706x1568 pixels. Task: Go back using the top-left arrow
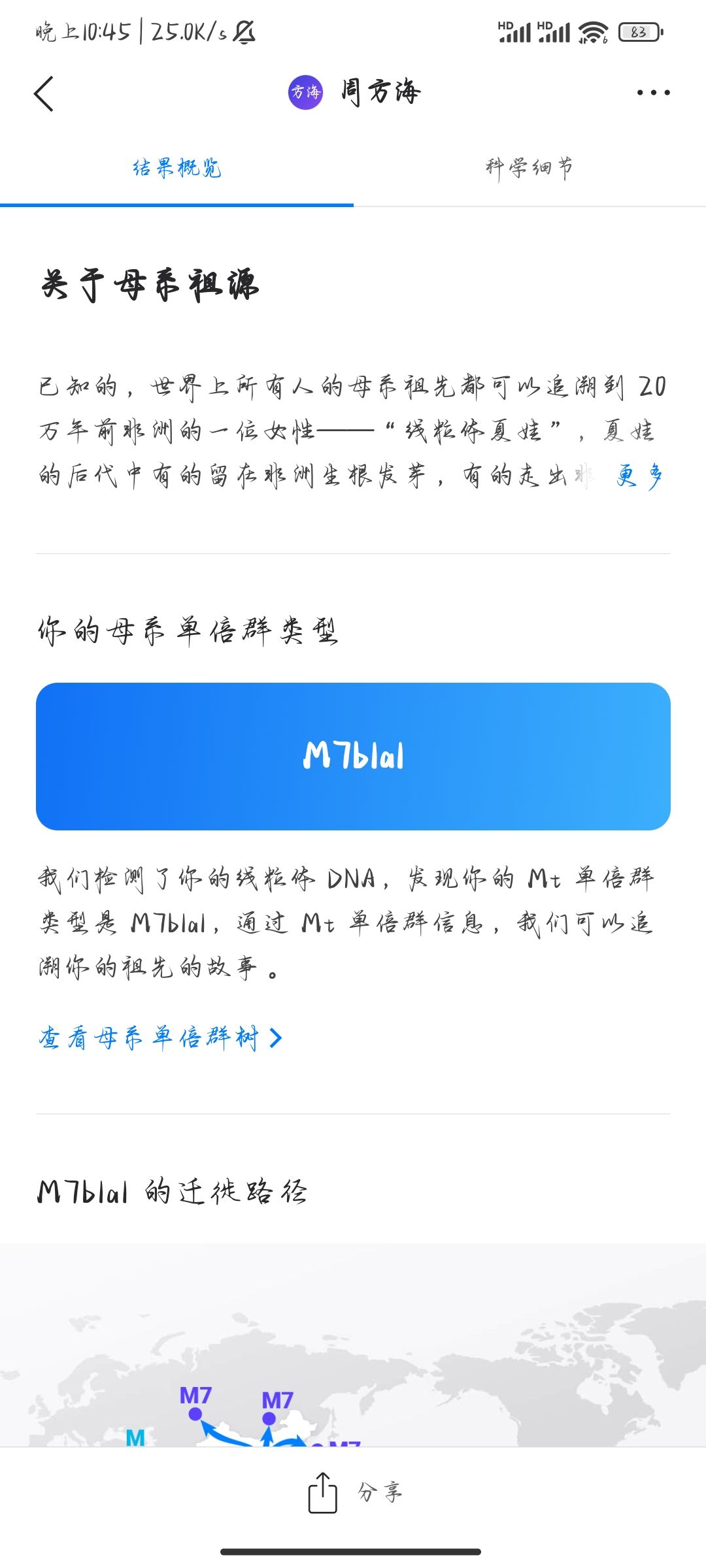[x=44, y=93]
